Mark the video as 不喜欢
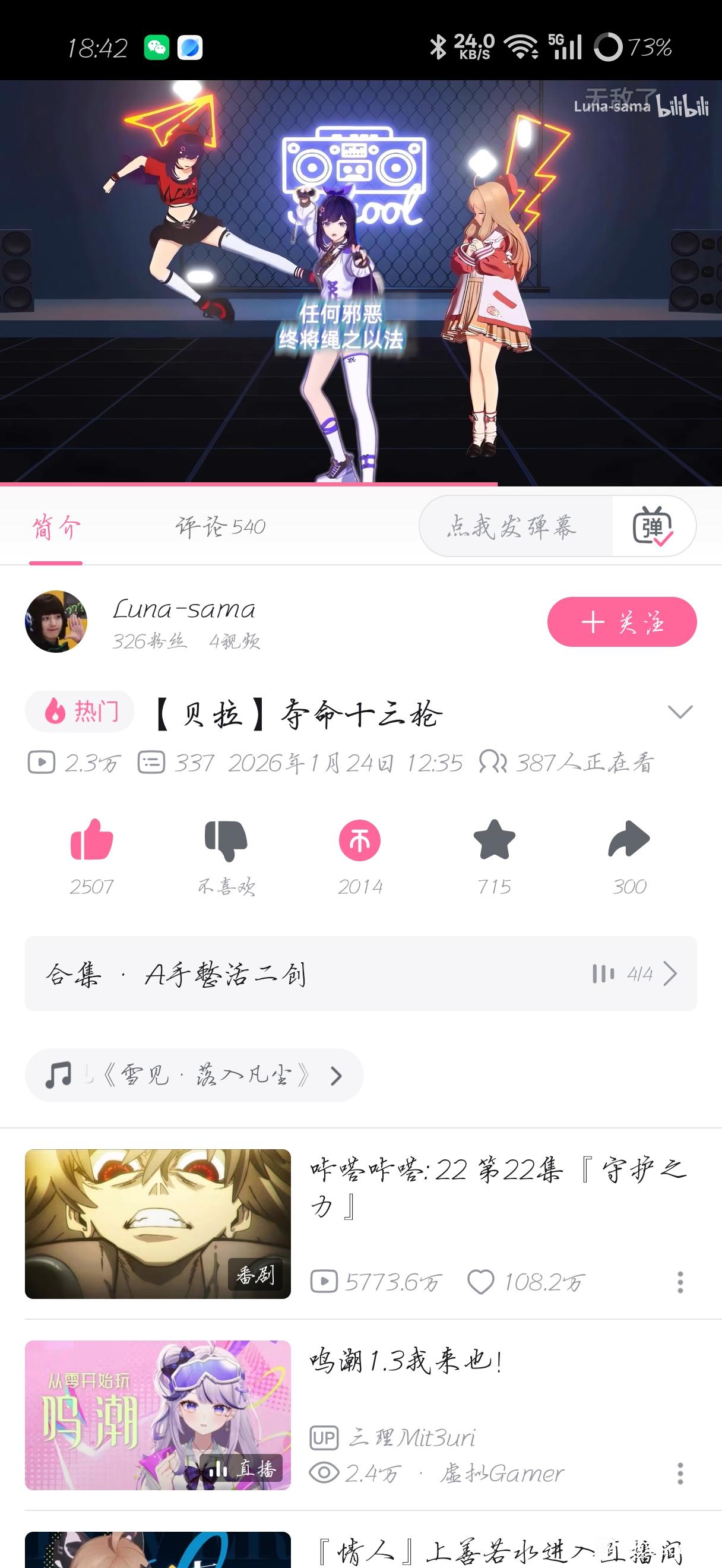Image resolution: width=722 pixels, height=1568 pixels. click(x=226, y=841)
